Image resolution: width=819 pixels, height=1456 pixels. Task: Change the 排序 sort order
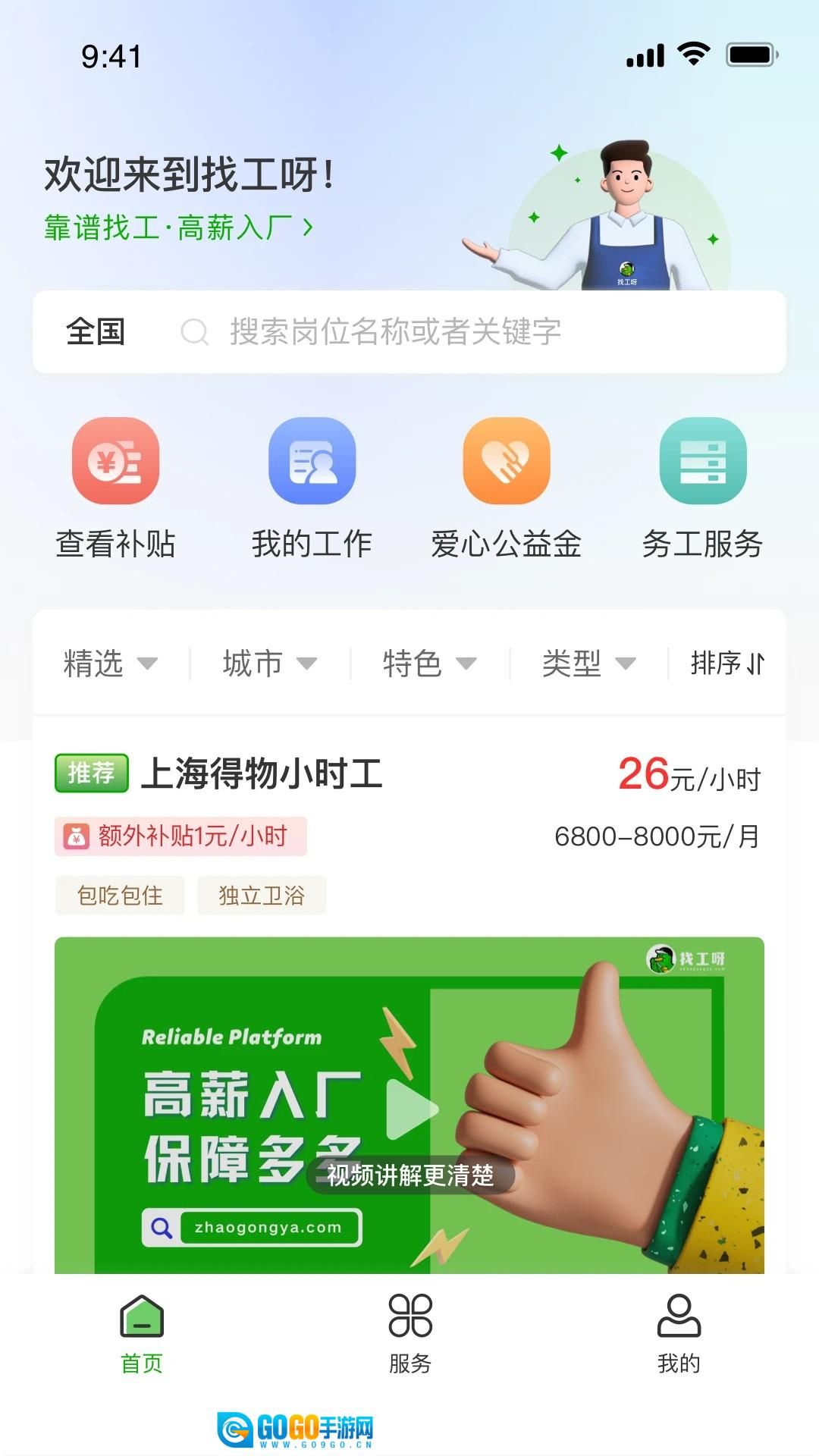click(726, 664)
